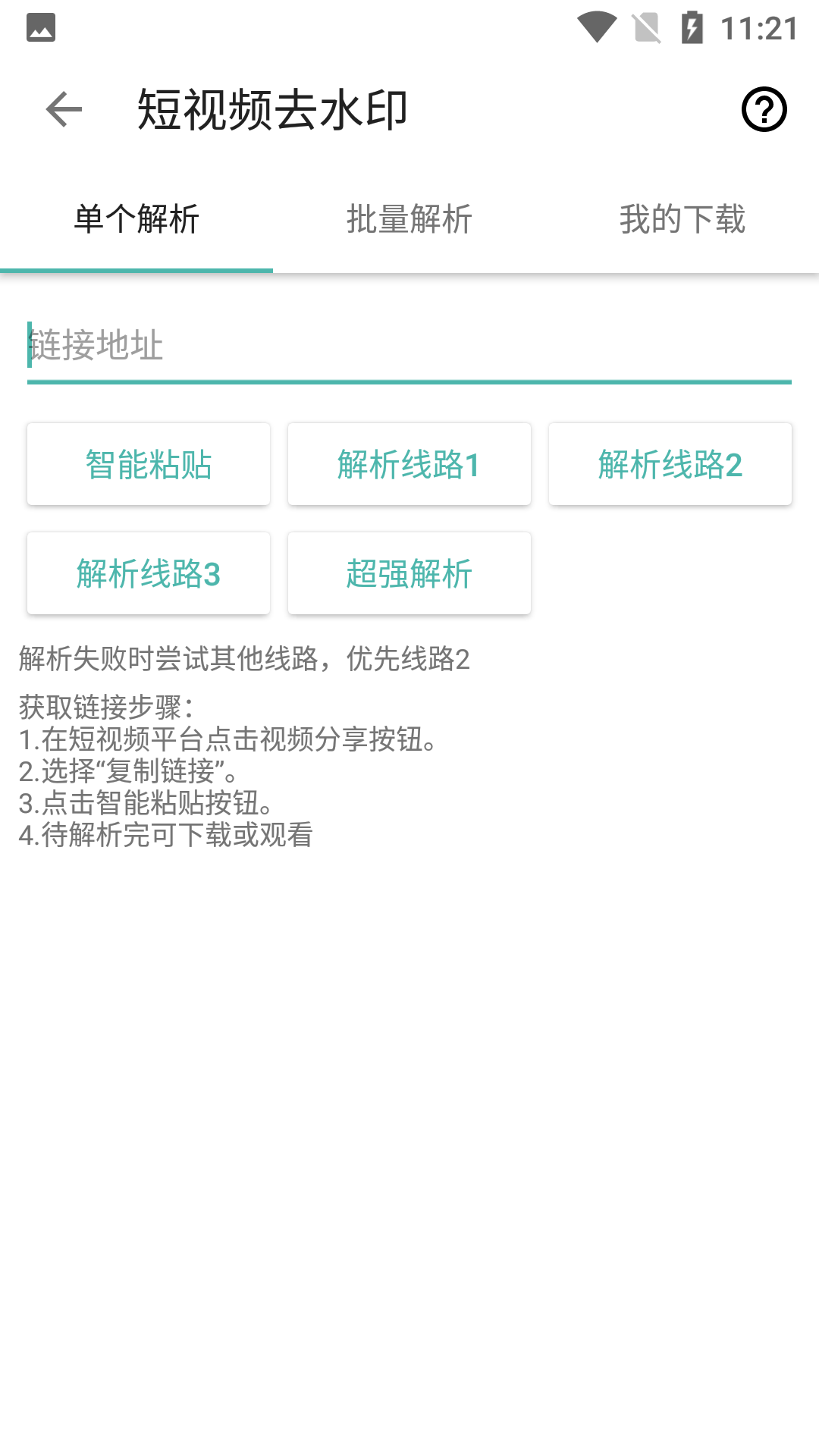Image resolution: width=819 pixels, height=1456 pixels.
Task: Switch to the 批量解析 tab
Action: coord(409,219)
